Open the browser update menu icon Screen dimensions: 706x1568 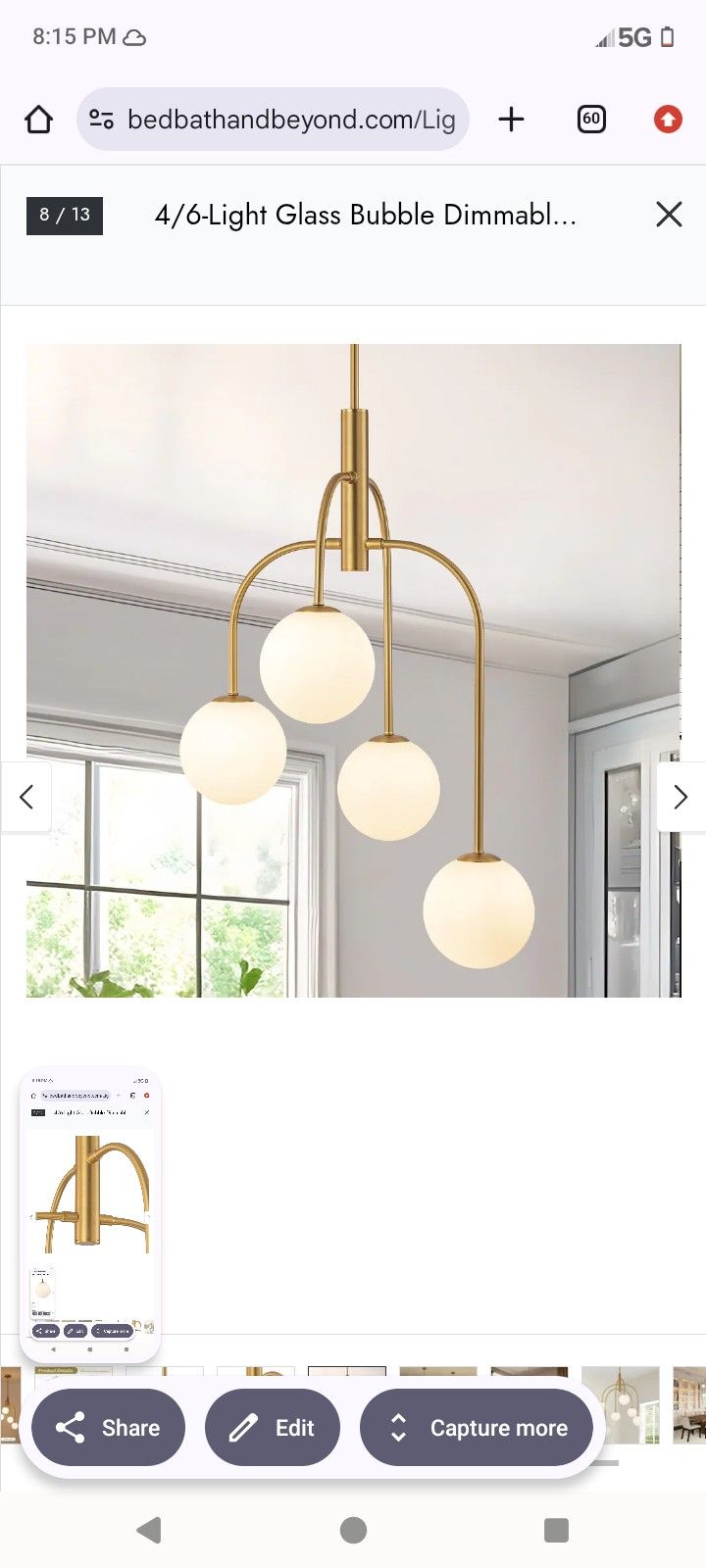[668, 120]
